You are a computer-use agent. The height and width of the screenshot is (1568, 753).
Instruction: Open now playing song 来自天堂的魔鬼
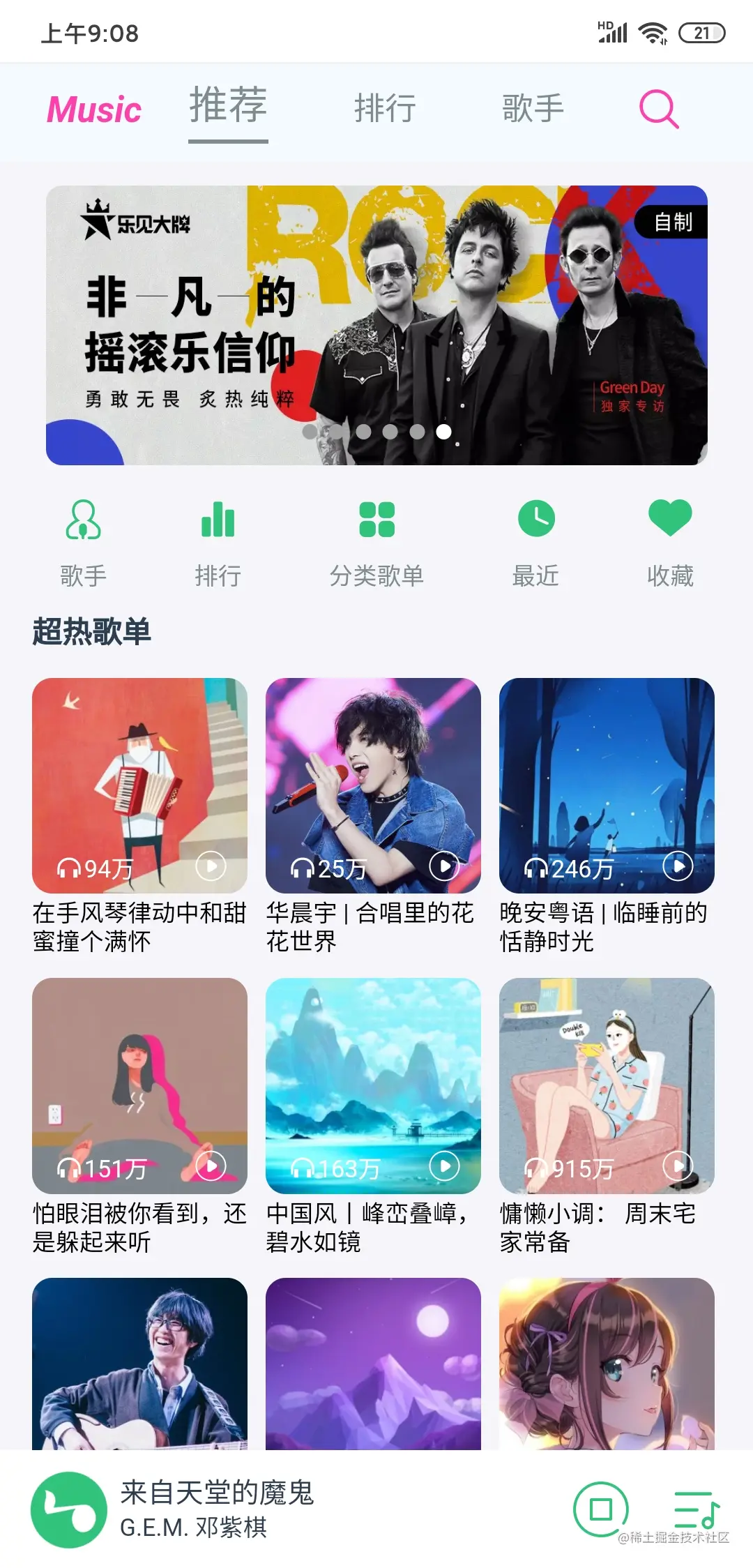(216, 1509)
